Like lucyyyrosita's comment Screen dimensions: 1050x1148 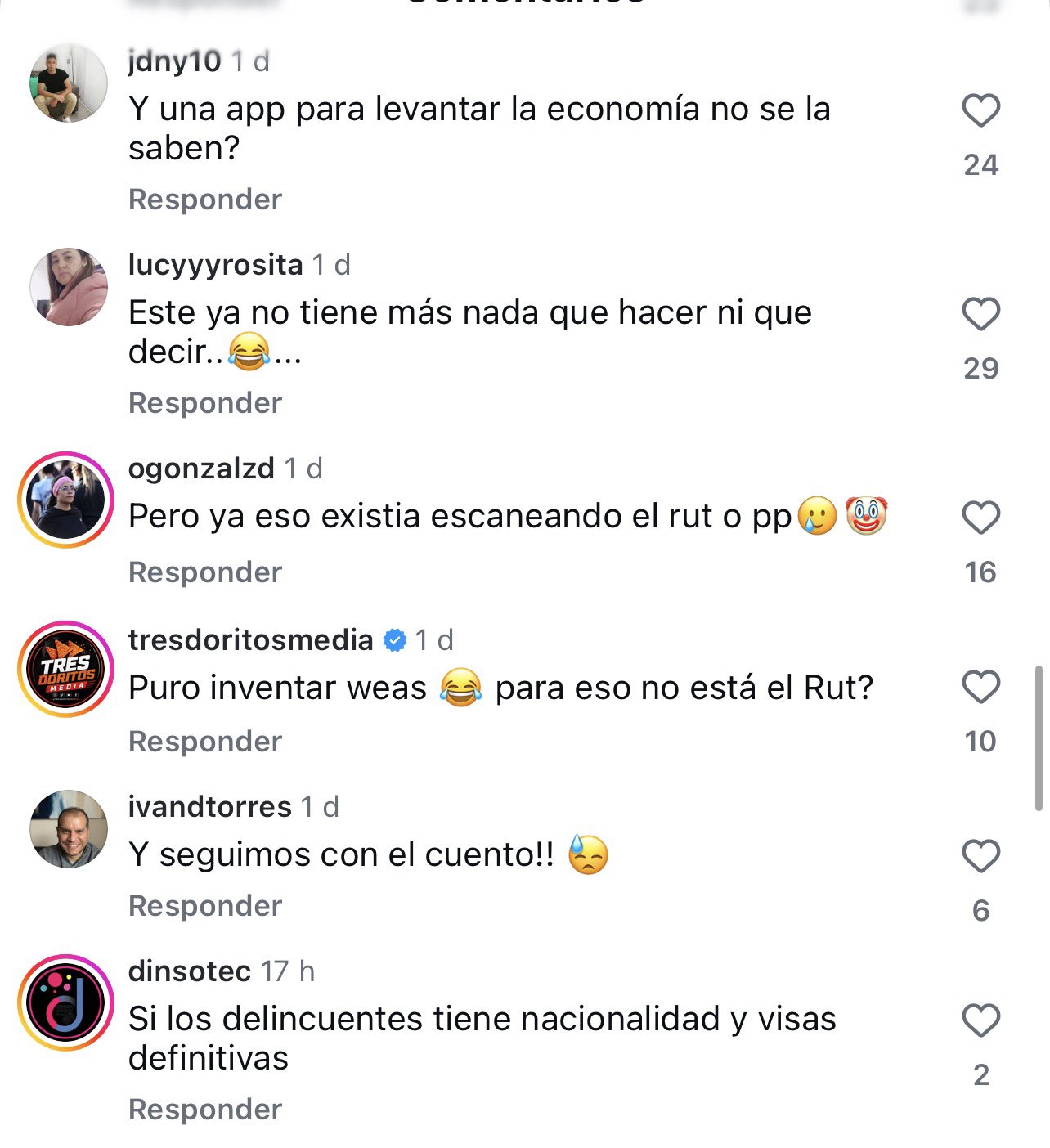[x=980, y=315]
